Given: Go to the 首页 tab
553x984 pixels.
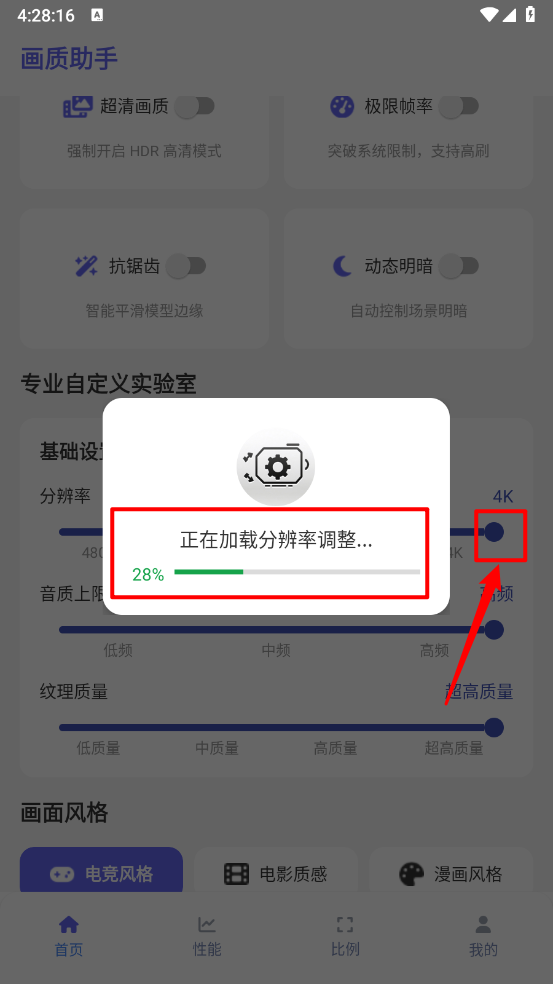Looking at the screenshot, I should click(69, 936).
